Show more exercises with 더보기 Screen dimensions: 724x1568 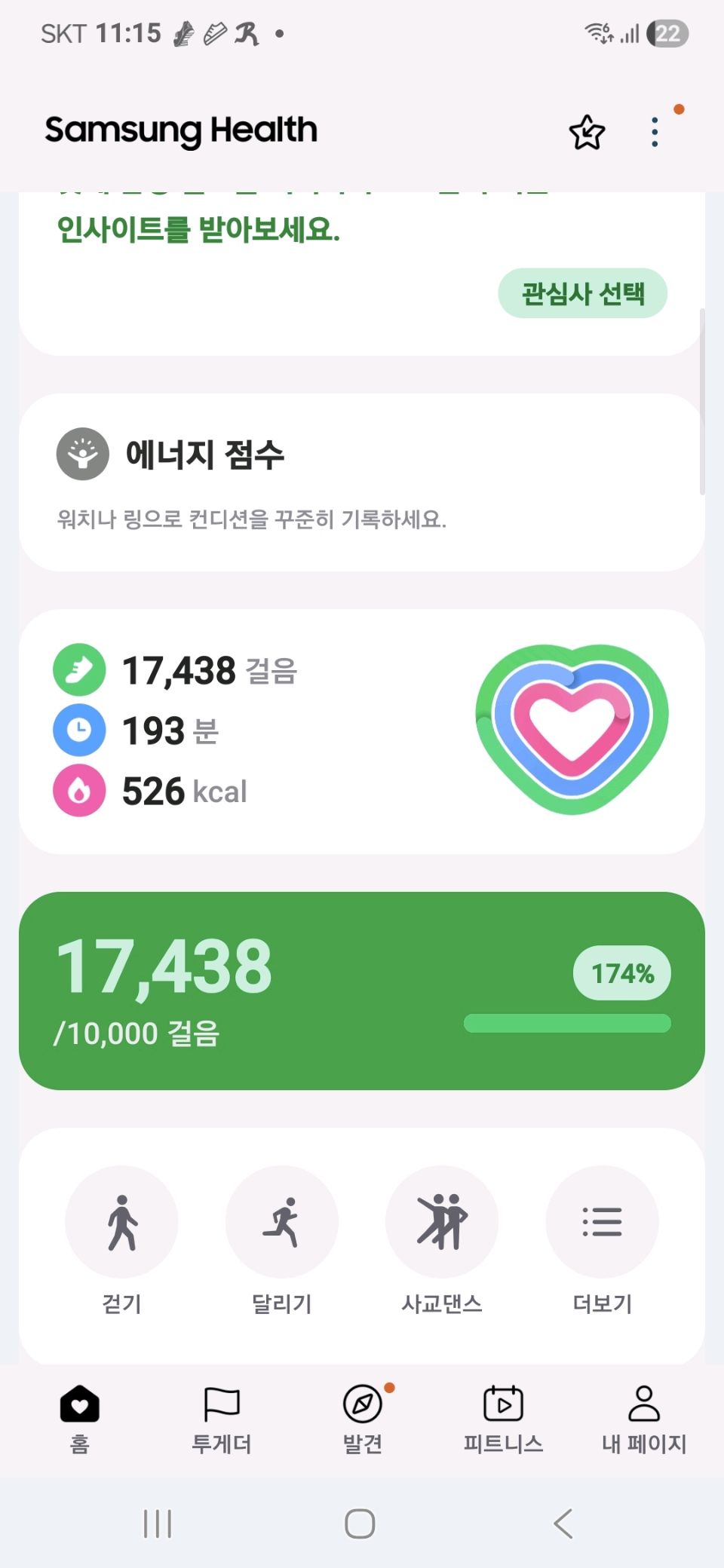click(602, 1222)
